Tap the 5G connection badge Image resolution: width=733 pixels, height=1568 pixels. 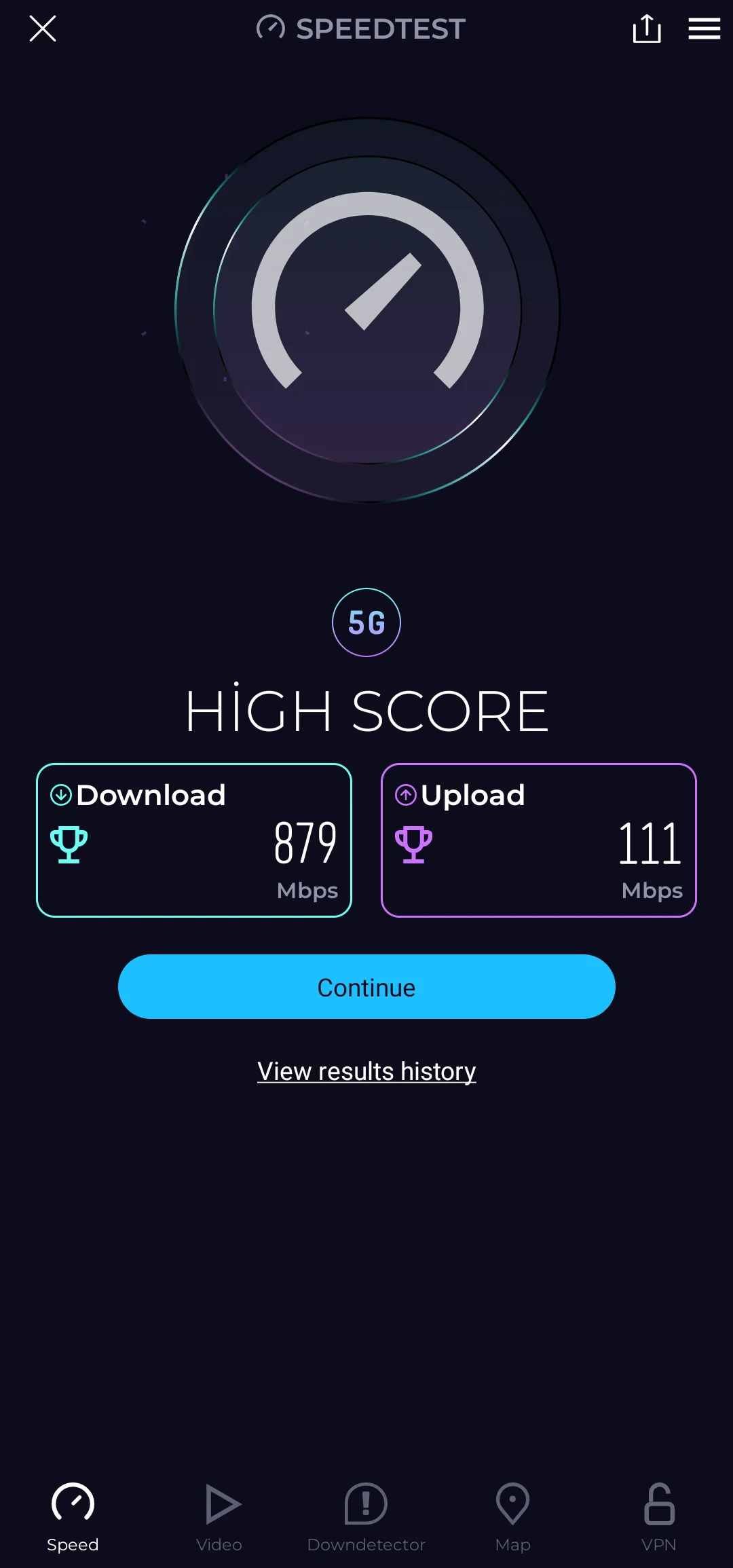(366, 622)
